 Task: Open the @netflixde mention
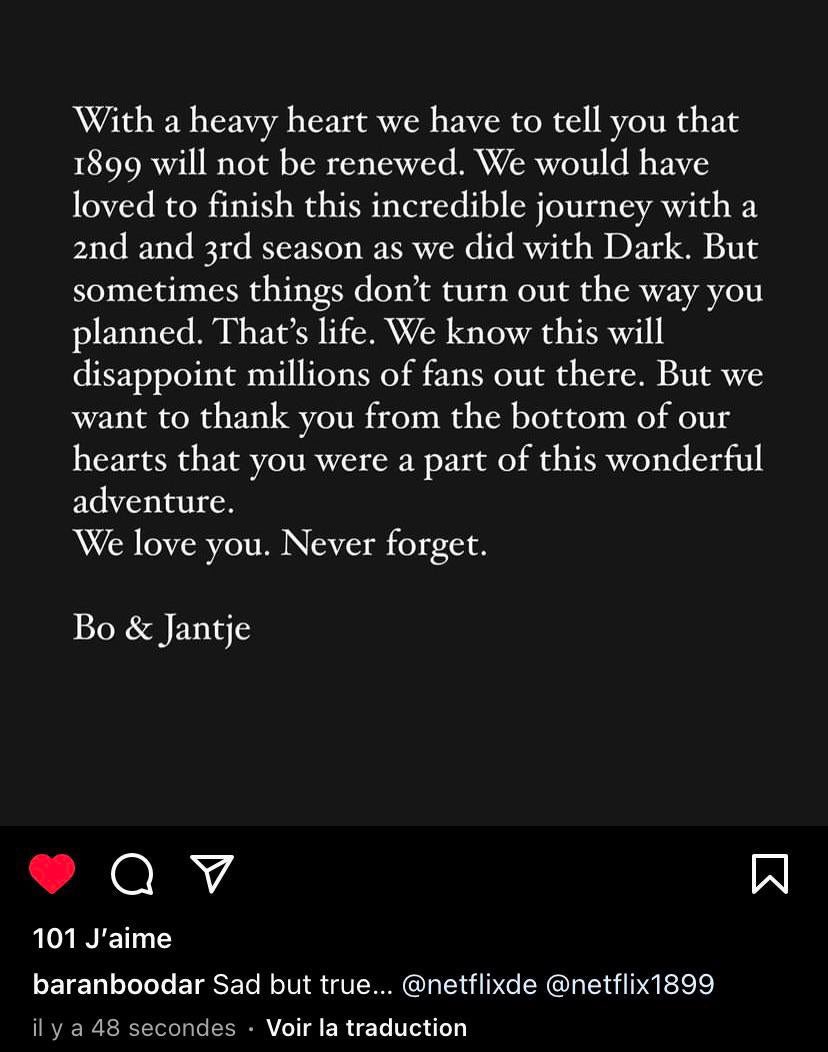click(469, 984)
